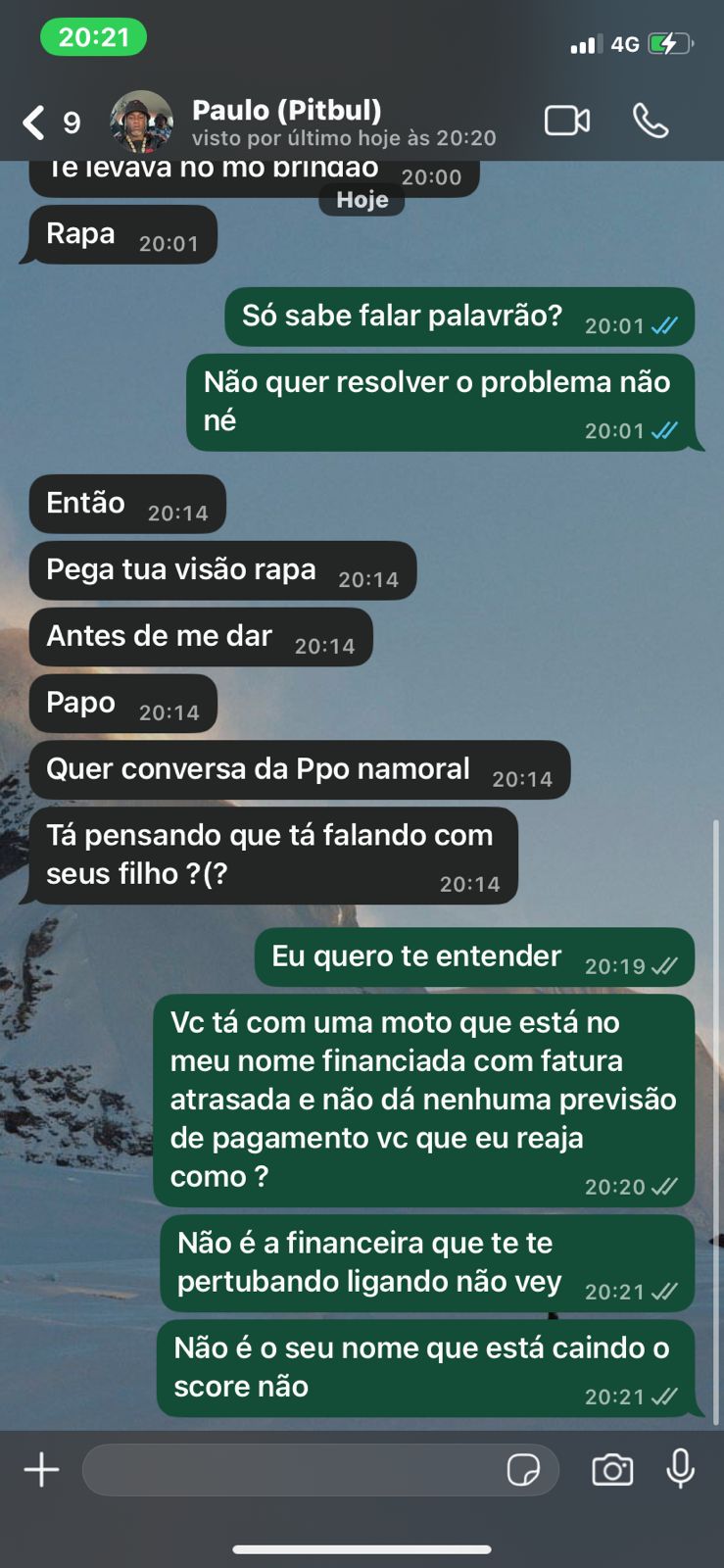This screenshot has width=724, height=1568.
Task: Focus the message text field
Action: [289, 1469]
